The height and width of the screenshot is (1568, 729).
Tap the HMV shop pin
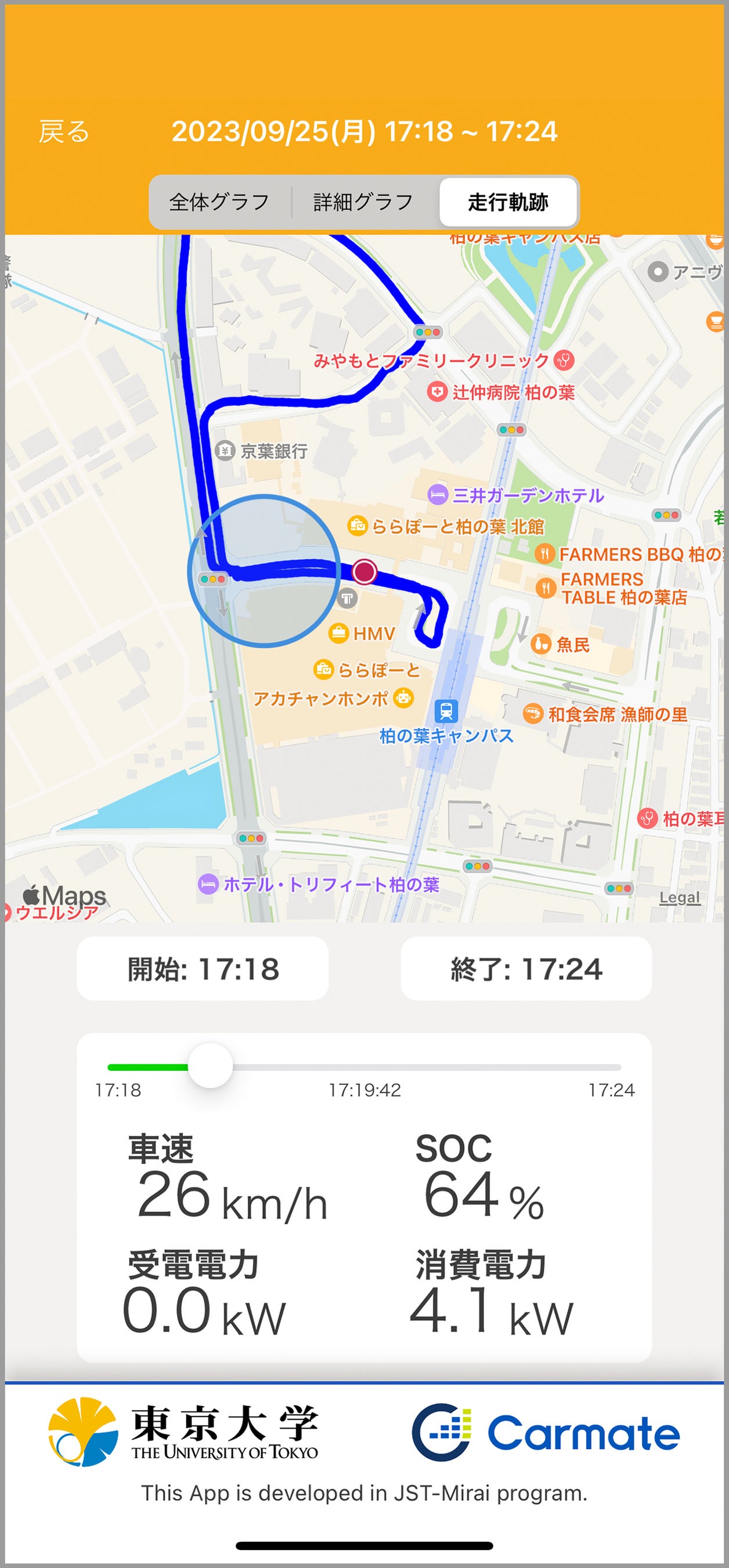338,633
